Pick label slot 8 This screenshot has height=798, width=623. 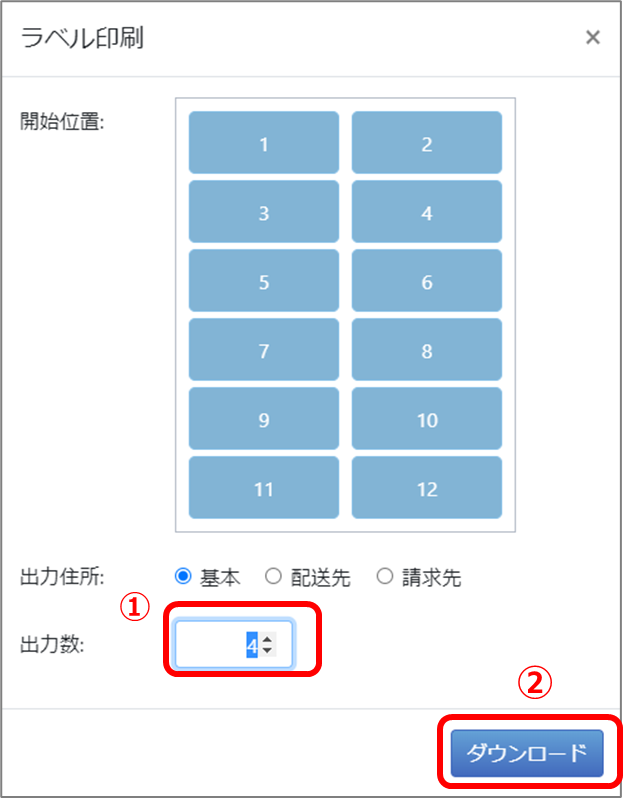[427, 350]
